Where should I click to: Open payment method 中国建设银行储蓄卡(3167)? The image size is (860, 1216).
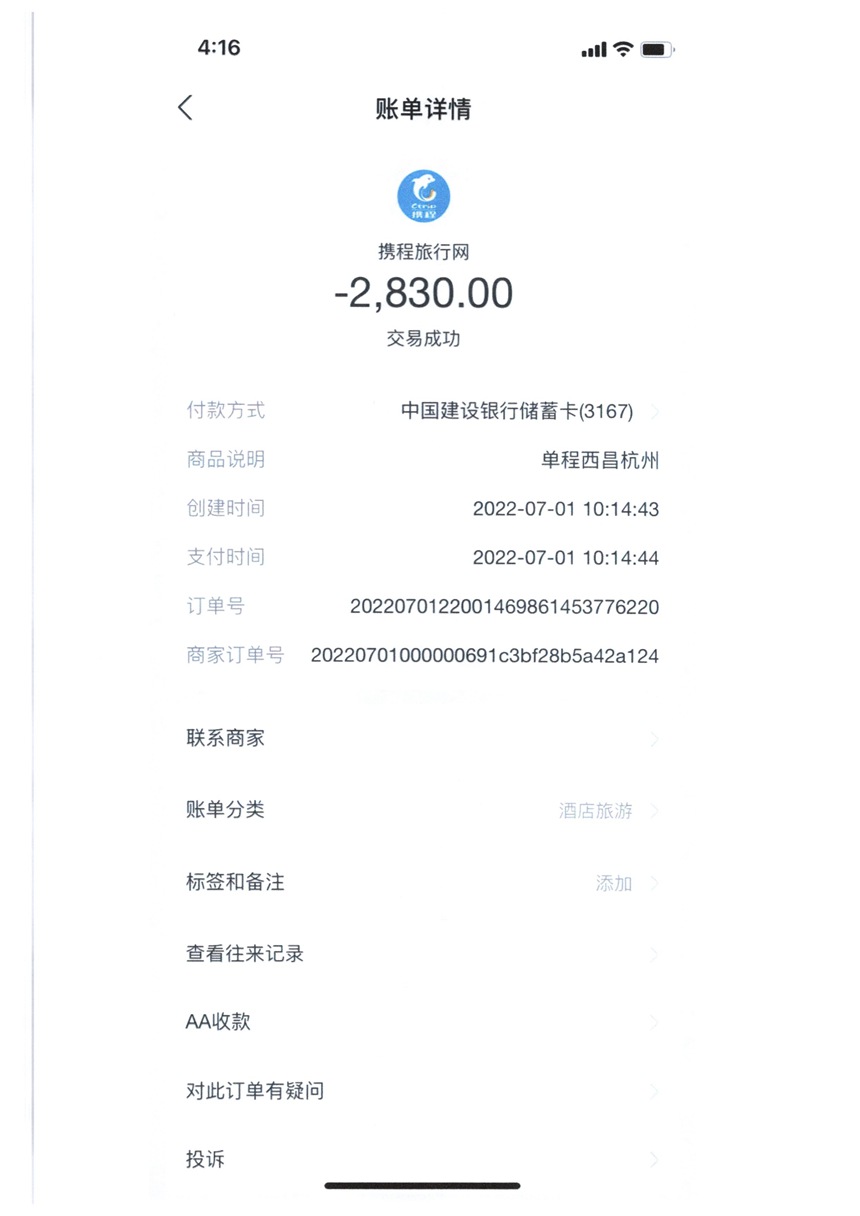pos(529,411)
